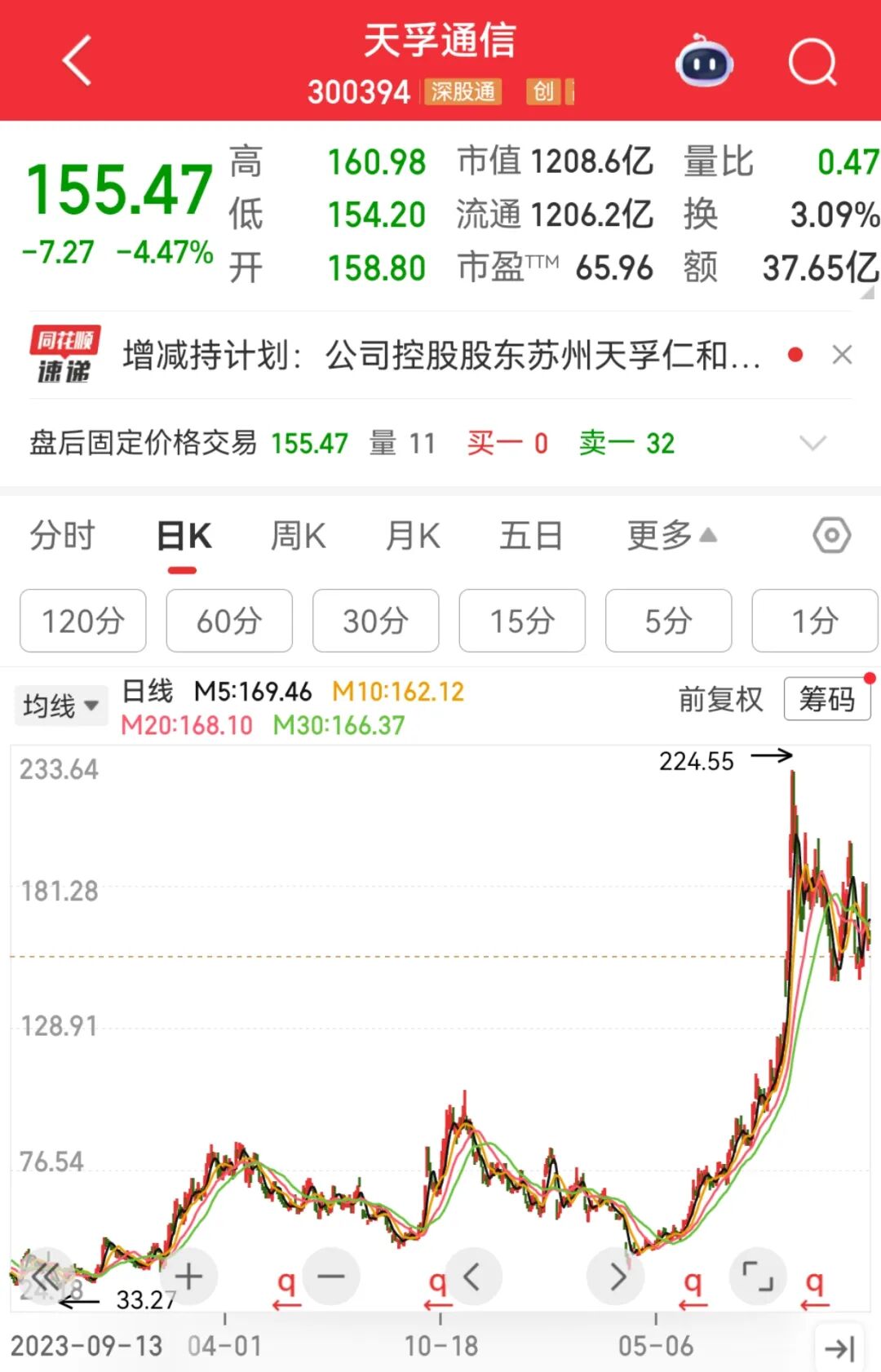The height and width of the screenshot is (1372, 881).
Task: Select the 120分 interval chip
Action: (x=83, y=621)
